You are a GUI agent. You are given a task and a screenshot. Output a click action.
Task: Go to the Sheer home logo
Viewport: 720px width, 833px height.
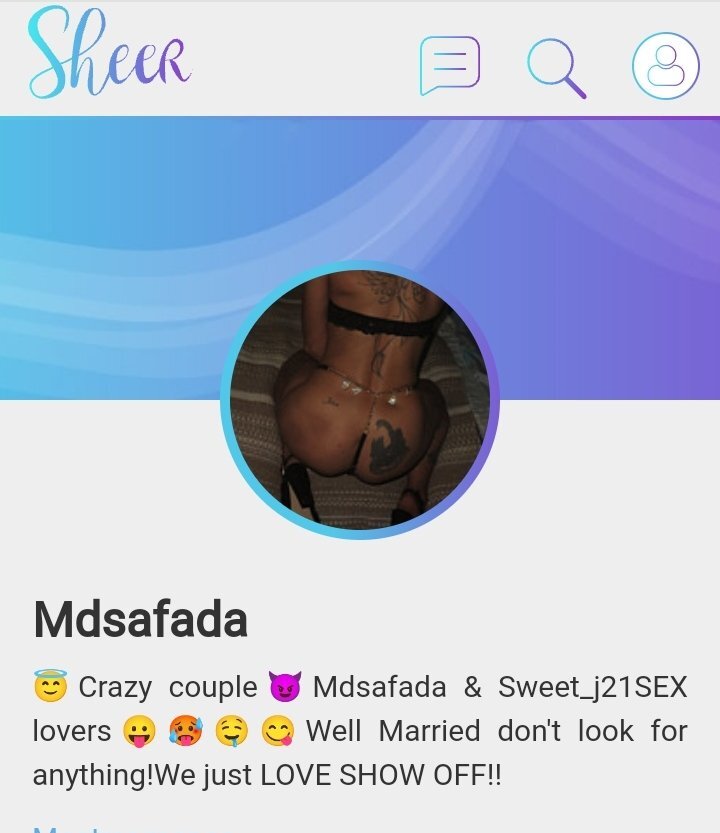click(108, 54)
